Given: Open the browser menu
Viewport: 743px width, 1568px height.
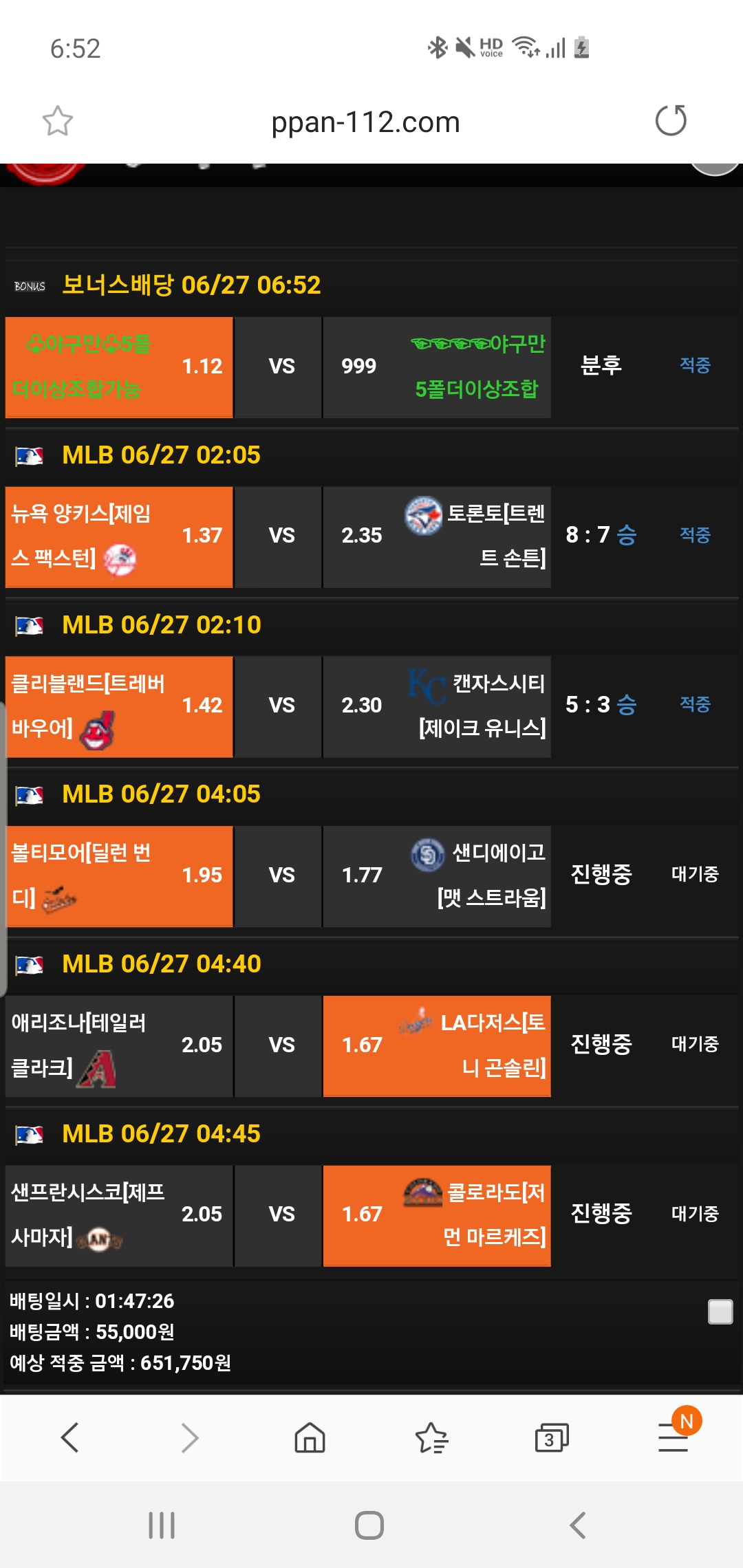Looking at the screenshot, I should point(673,1436).
